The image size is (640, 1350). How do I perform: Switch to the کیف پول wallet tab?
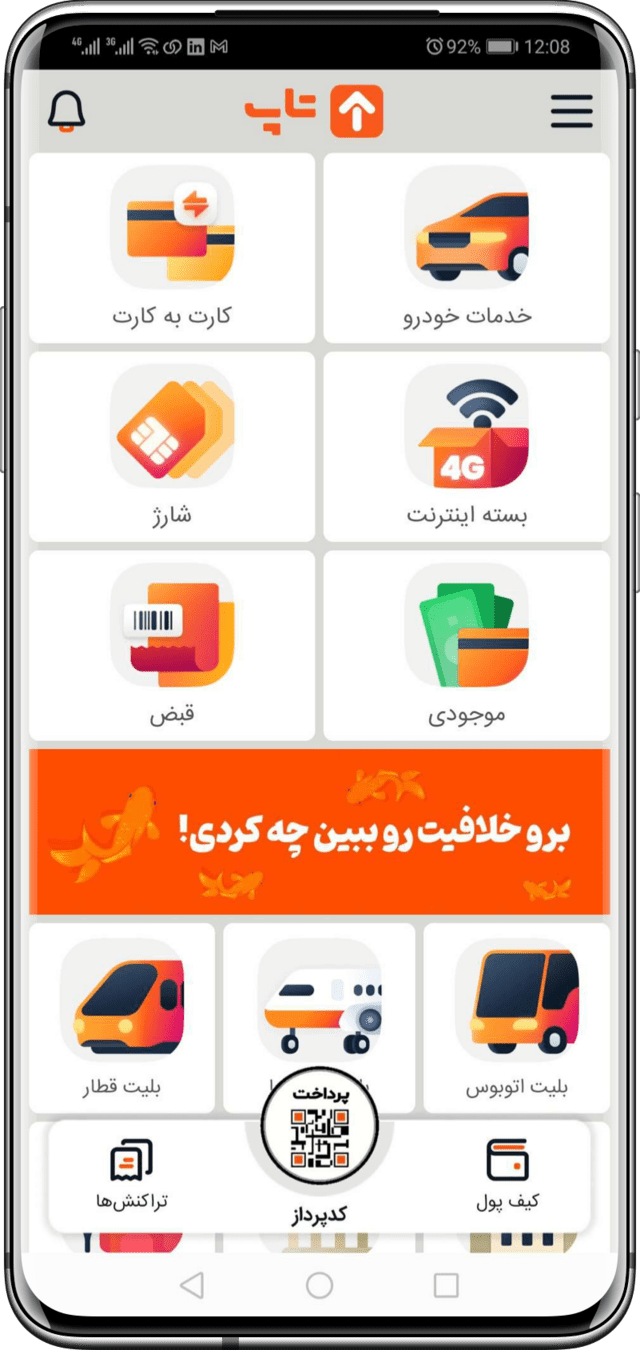[507, 1176]
